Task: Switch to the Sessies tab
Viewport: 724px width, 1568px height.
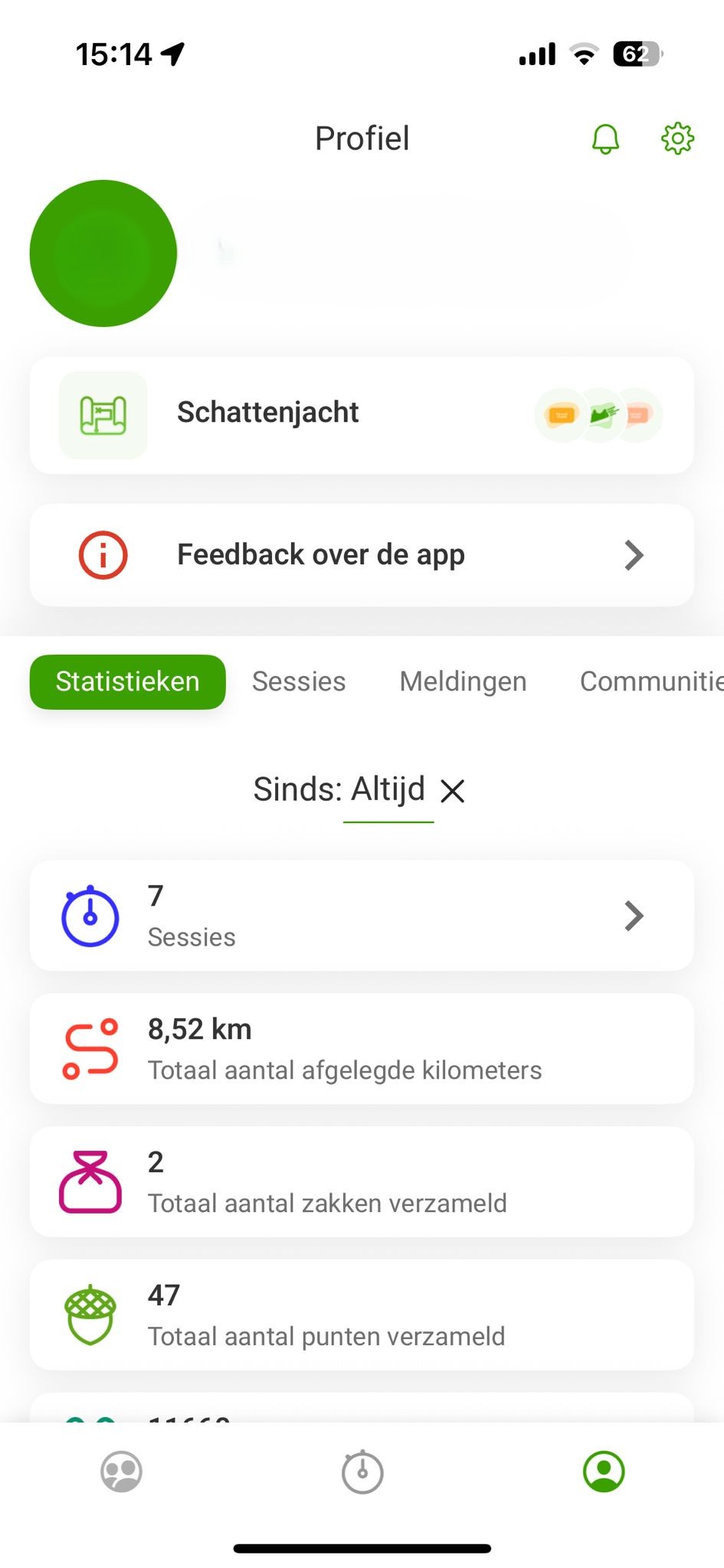Action: 299,681
